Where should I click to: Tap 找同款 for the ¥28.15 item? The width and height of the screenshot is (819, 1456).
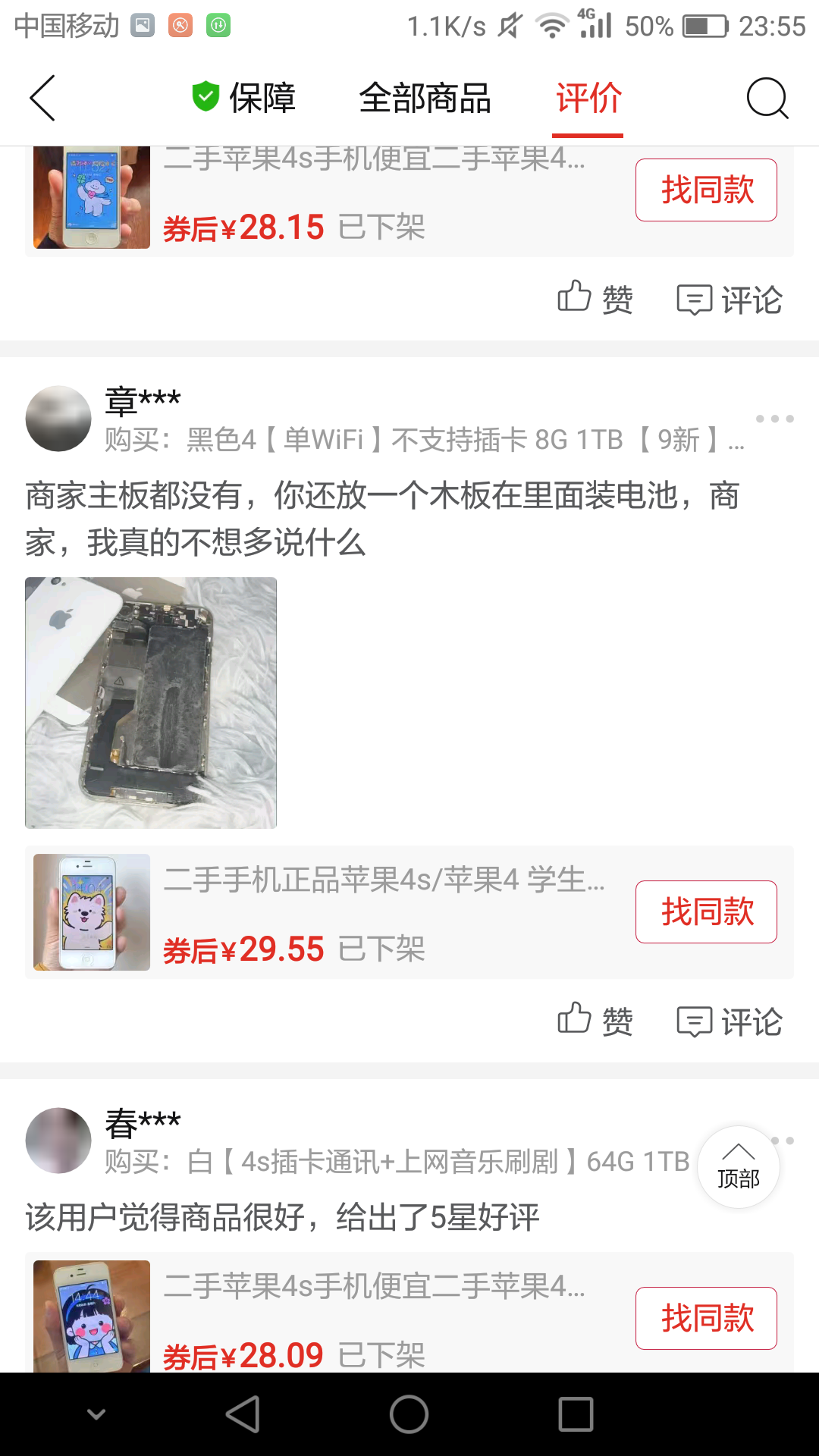point(706,190)
